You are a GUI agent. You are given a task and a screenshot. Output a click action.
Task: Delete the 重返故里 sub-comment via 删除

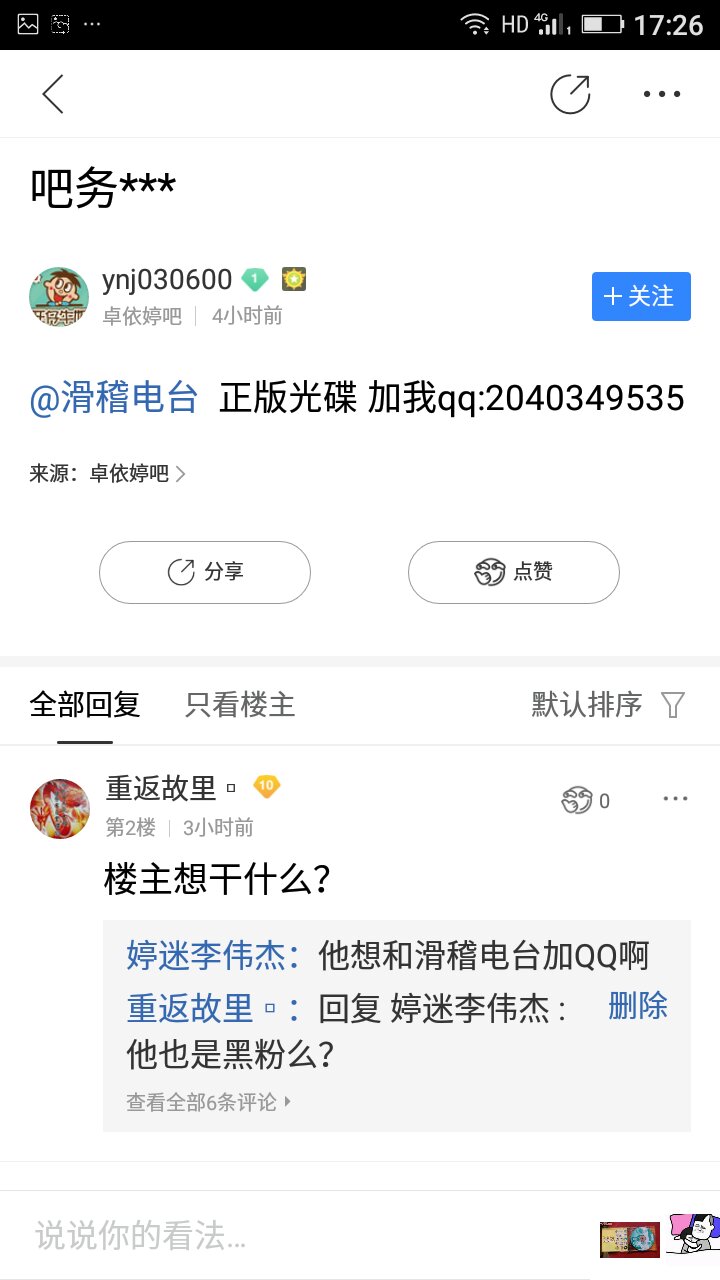637,1006
